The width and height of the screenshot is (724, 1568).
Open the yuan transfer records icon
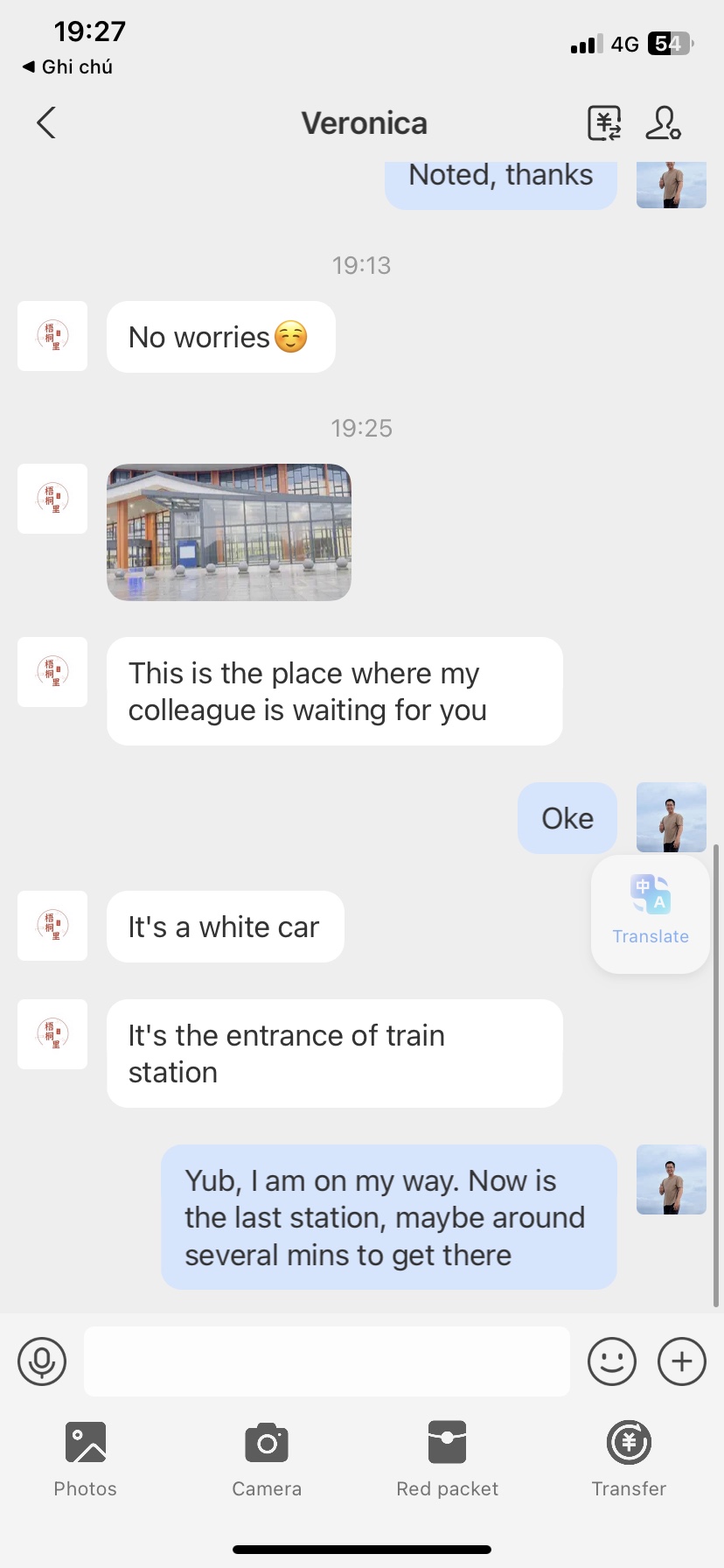point(604,123)
